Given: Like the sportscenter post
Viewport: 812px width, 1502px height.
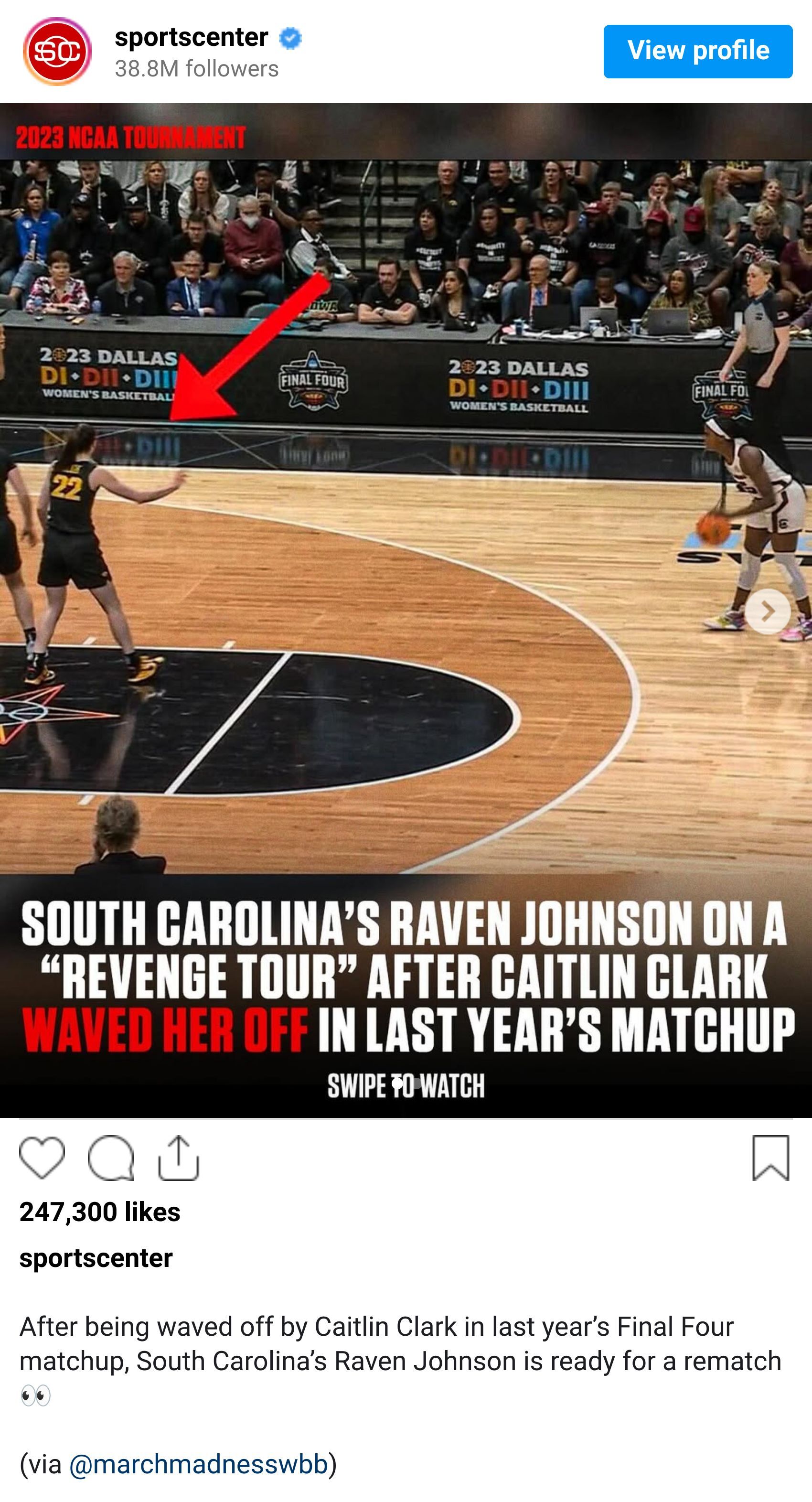Looking at the screenshot, I should (42, 1158).
